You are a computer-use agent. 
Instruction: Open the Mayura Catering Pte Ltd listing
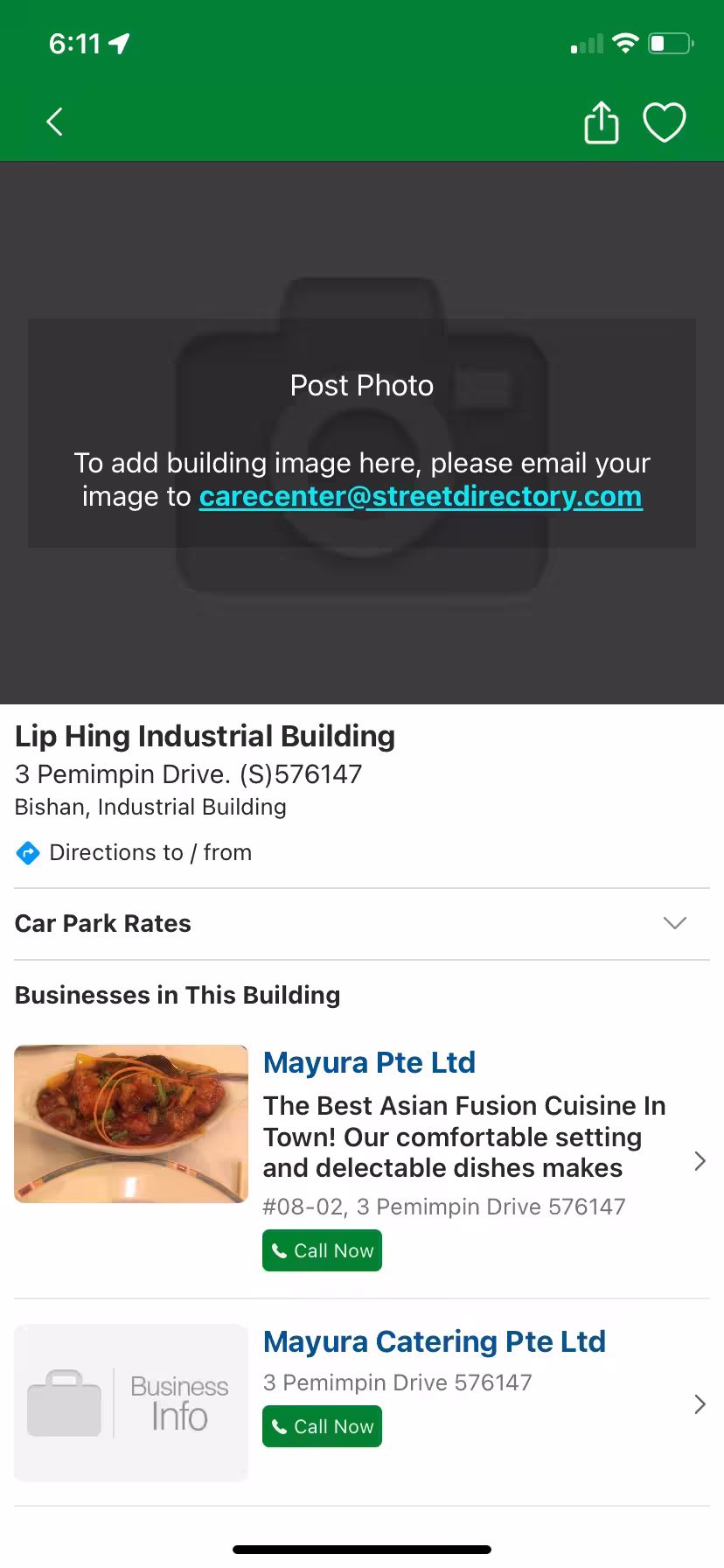(434, 1341)
